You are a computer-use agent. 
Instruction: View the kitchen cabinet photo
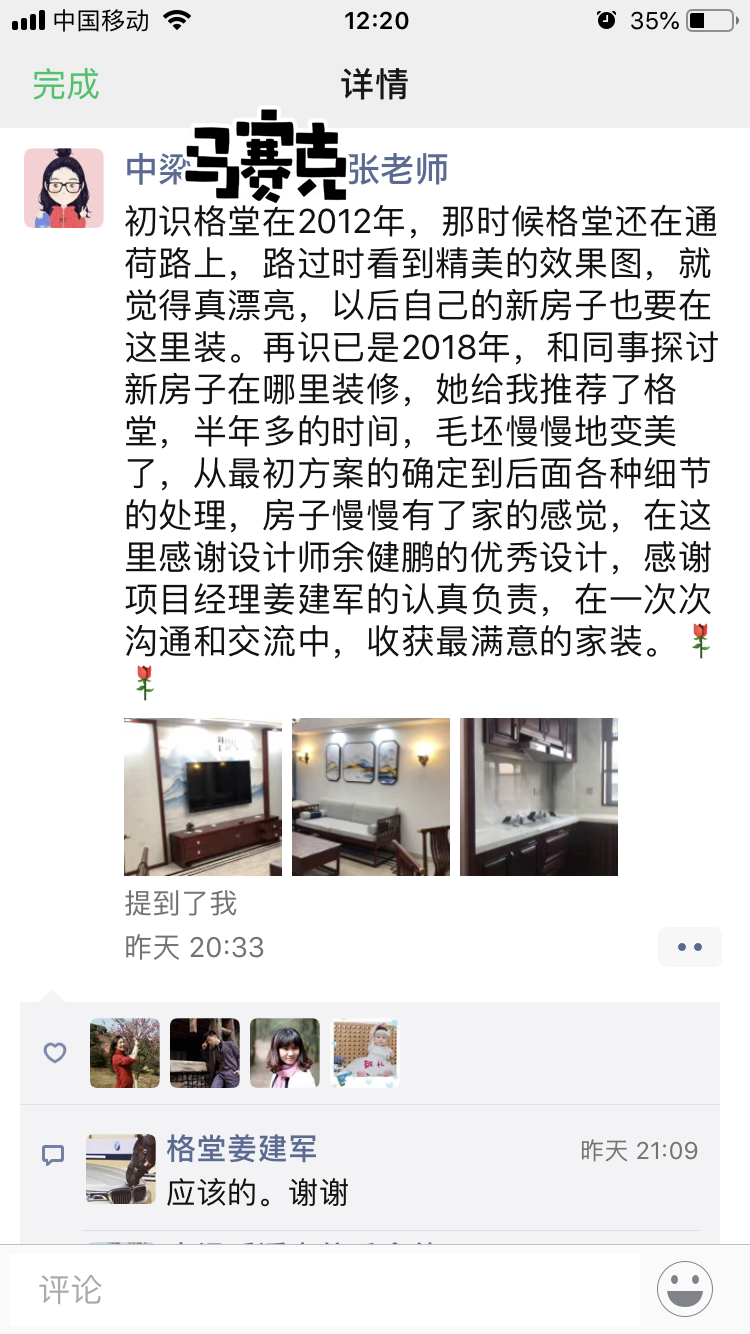pos(539,797)
